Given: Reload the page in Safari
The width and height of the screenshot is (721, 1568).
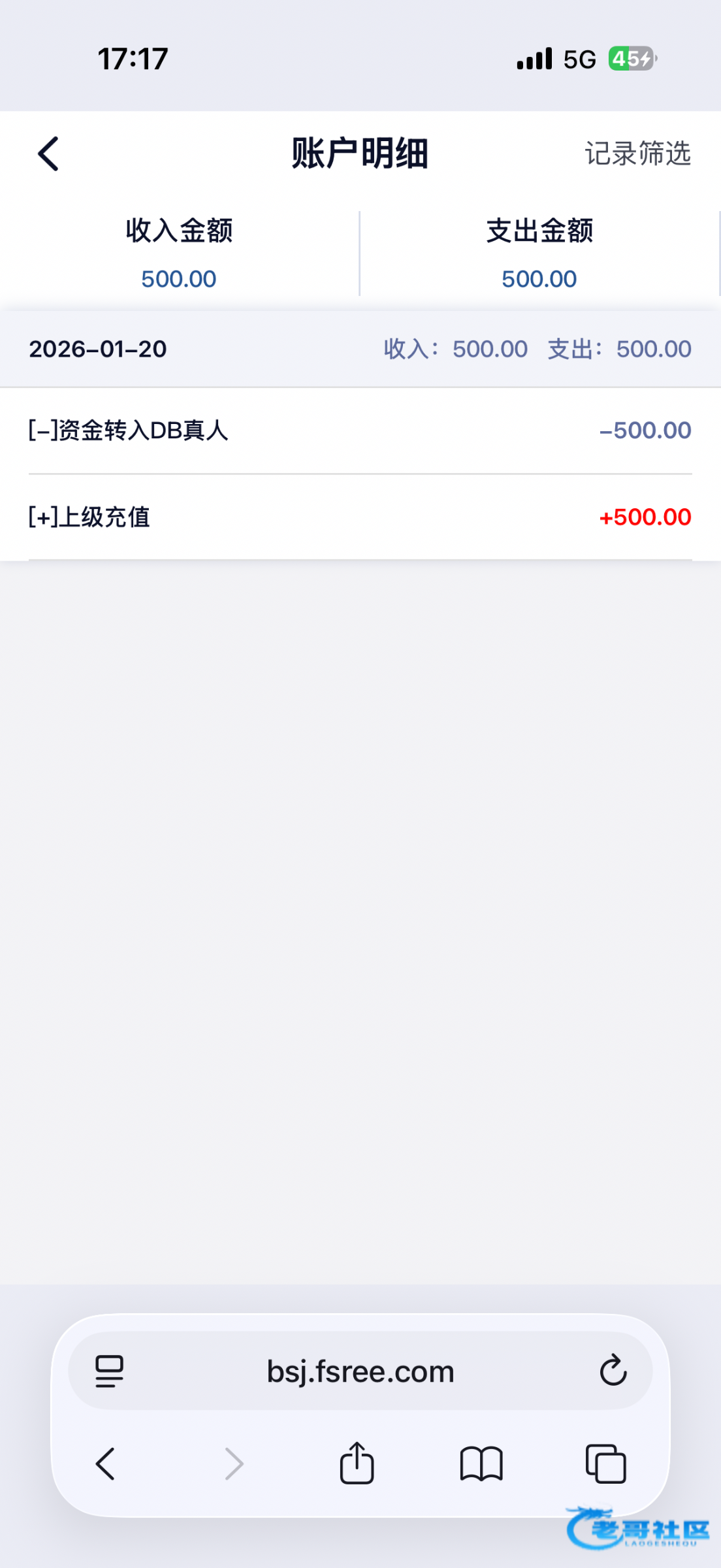Looking at the screenshot, I should tap(613, 1370).
